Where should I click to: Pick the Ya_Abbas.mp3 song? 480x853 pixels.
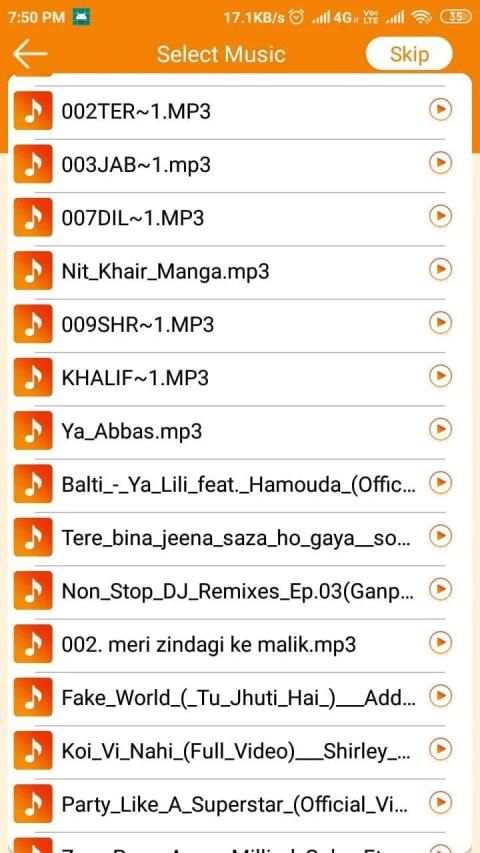point(240,431)
